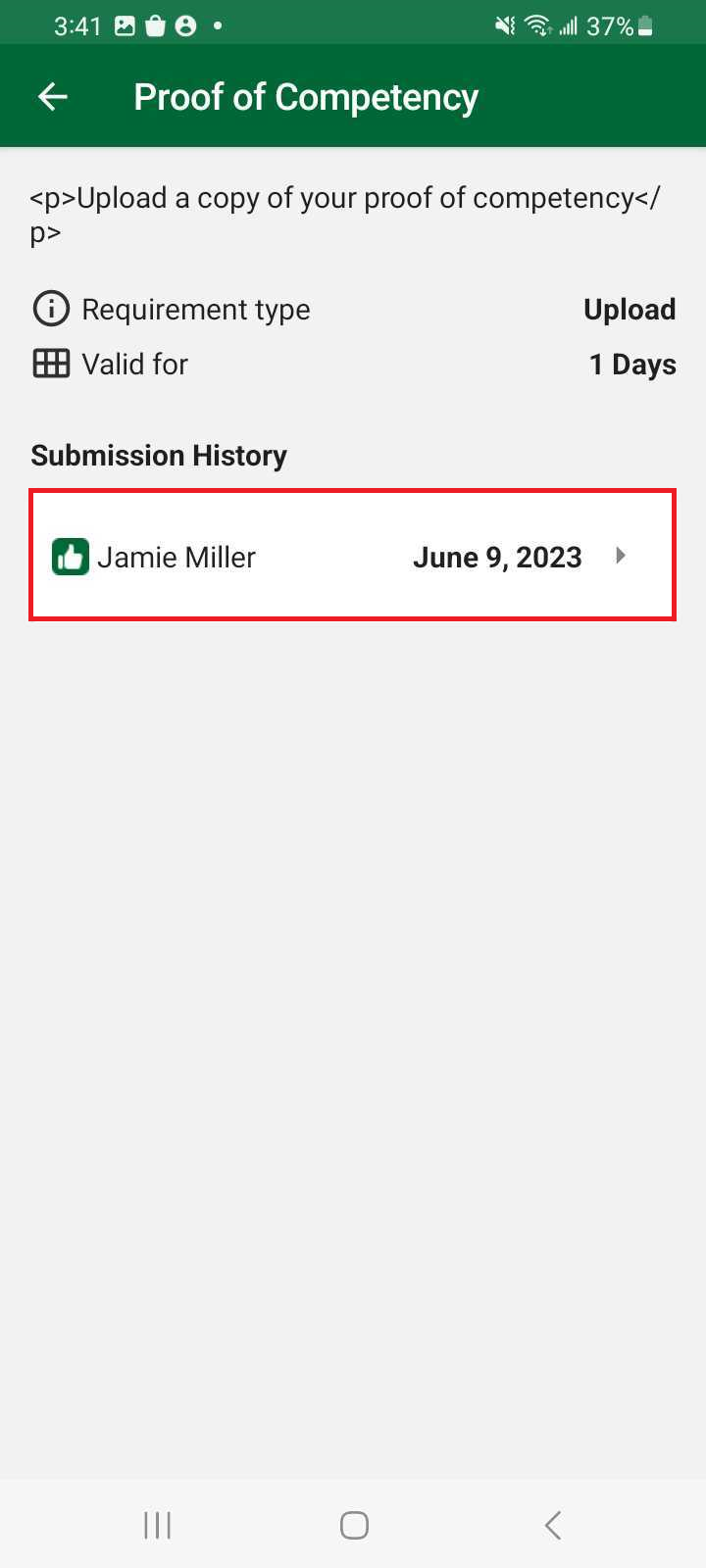Go back using the header arrow
This screenshot has width=706, height=1568.
point(53,96)
